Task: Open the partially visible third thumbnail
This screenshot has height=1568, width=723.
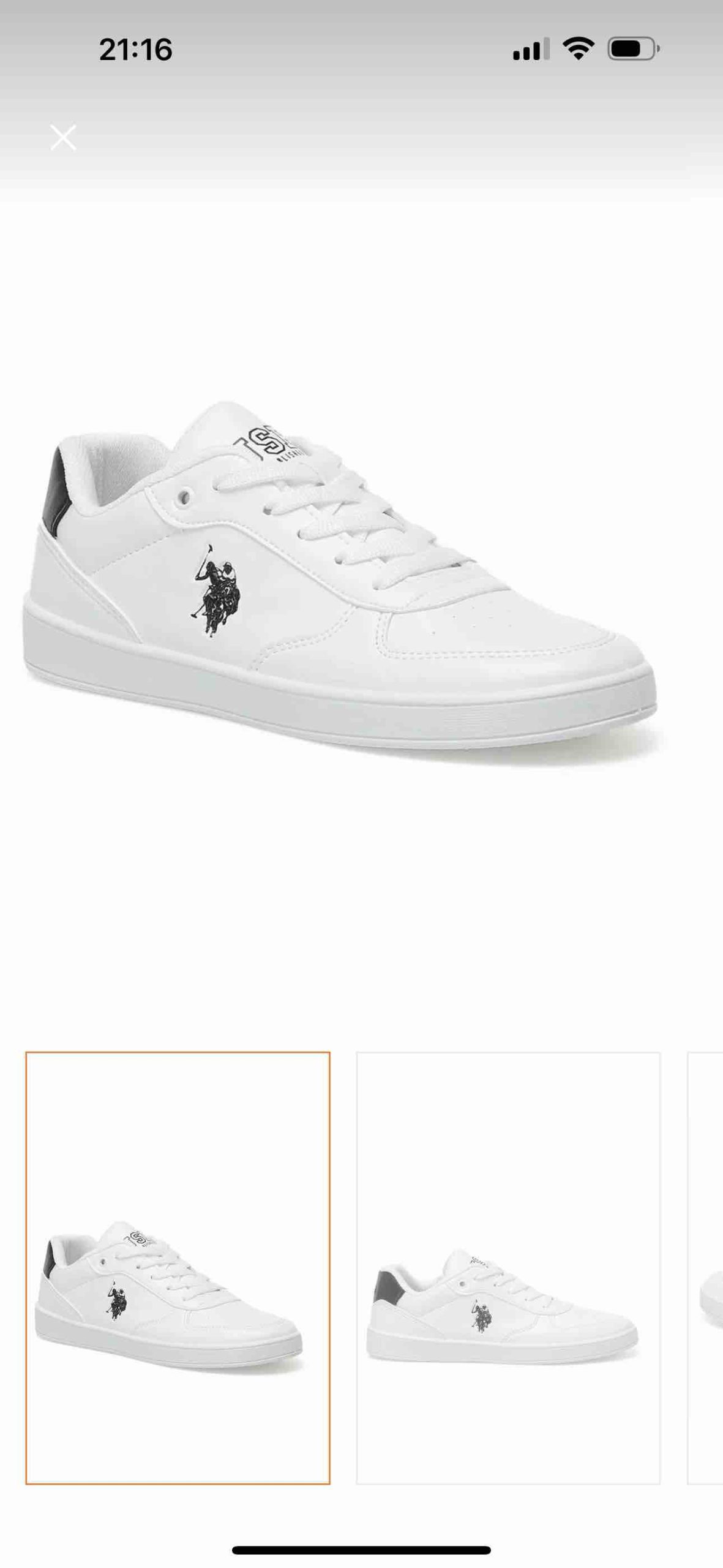Action: click(x=705, y=1268)
